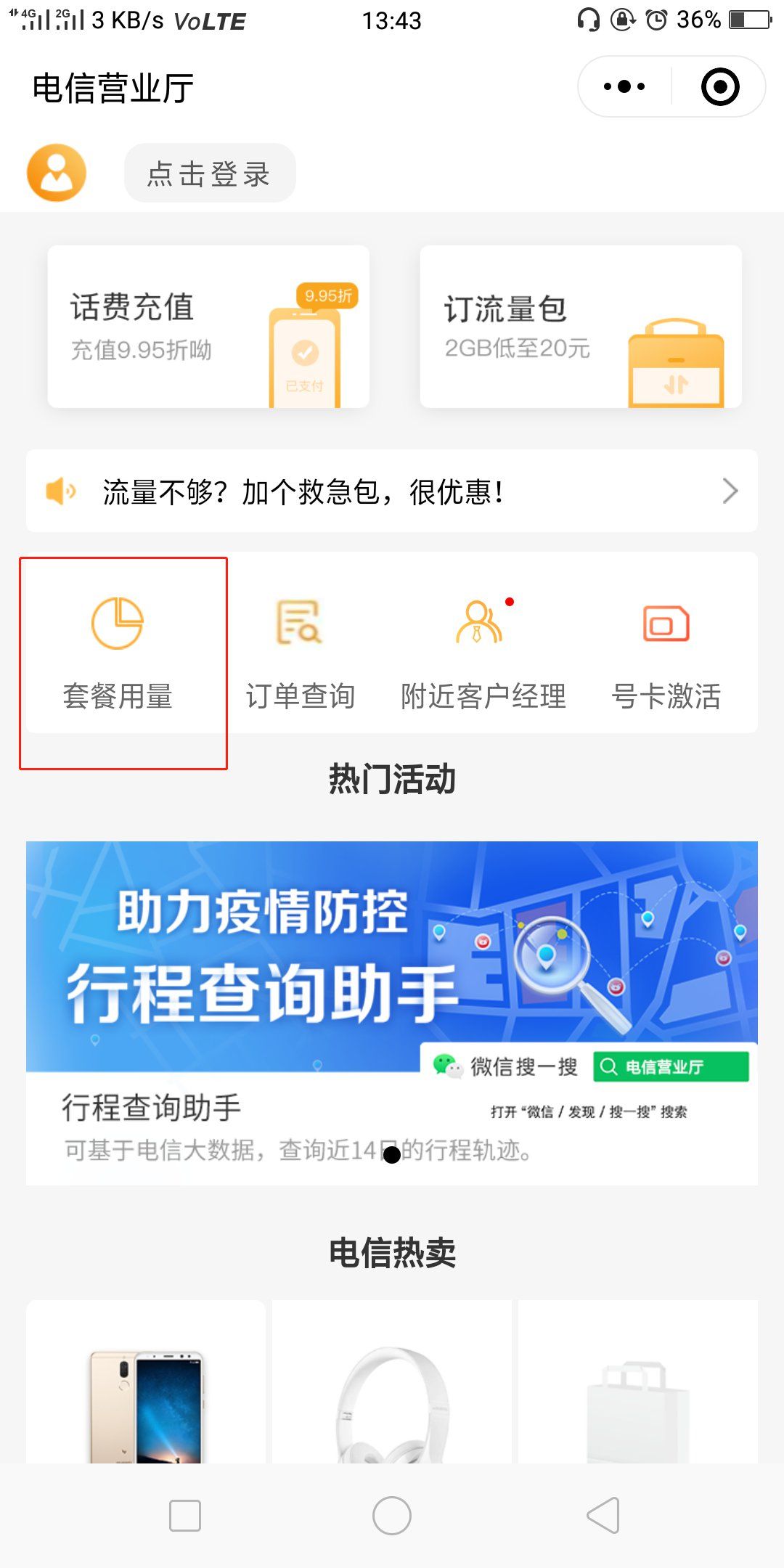Screen dimensions: 784x1568
Task: Click the speaker announcement icon
Action: [60, 491]
